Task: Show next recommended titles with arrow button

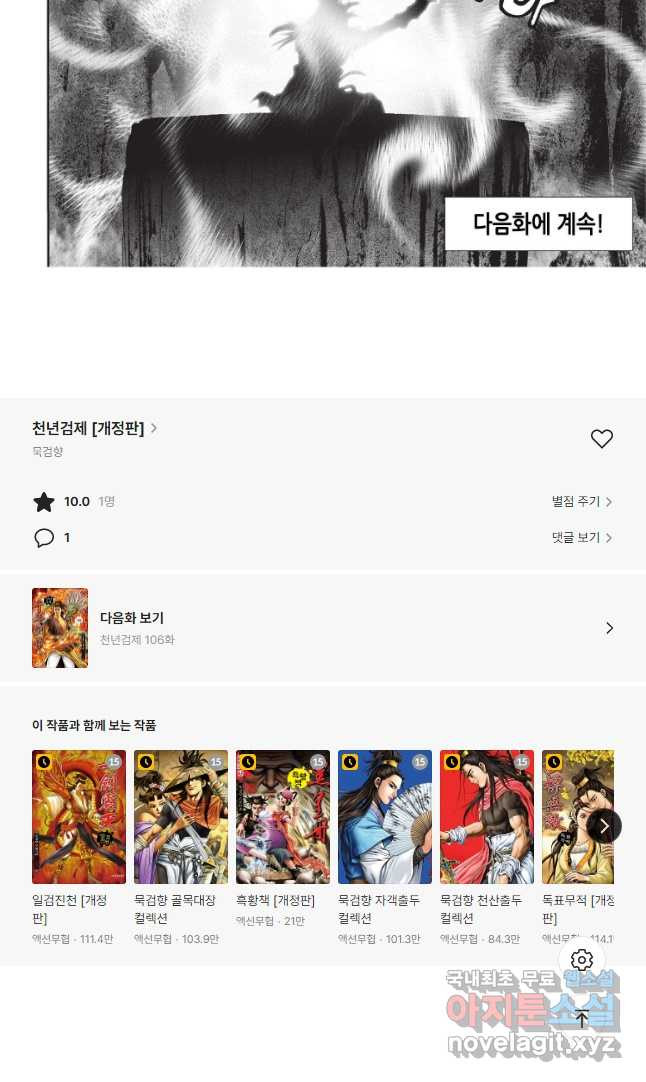Action: (x=604, y=826)
